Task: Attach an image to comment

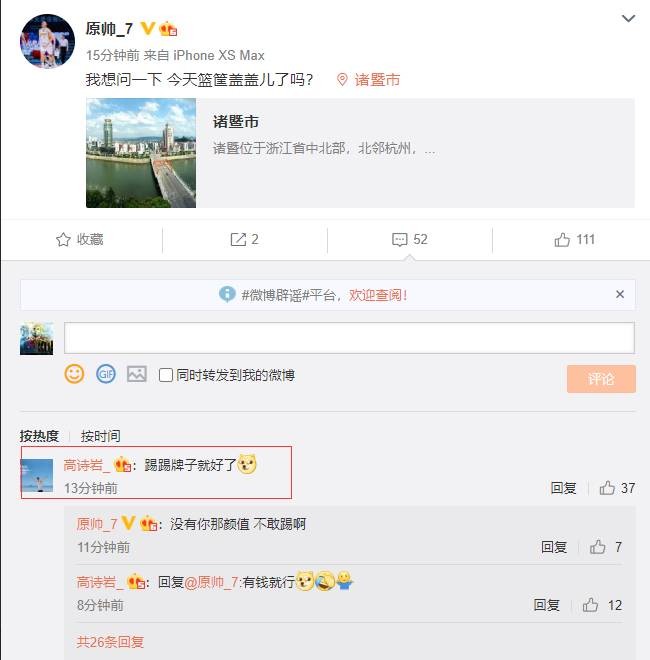Action: click(x=137, y=374)
